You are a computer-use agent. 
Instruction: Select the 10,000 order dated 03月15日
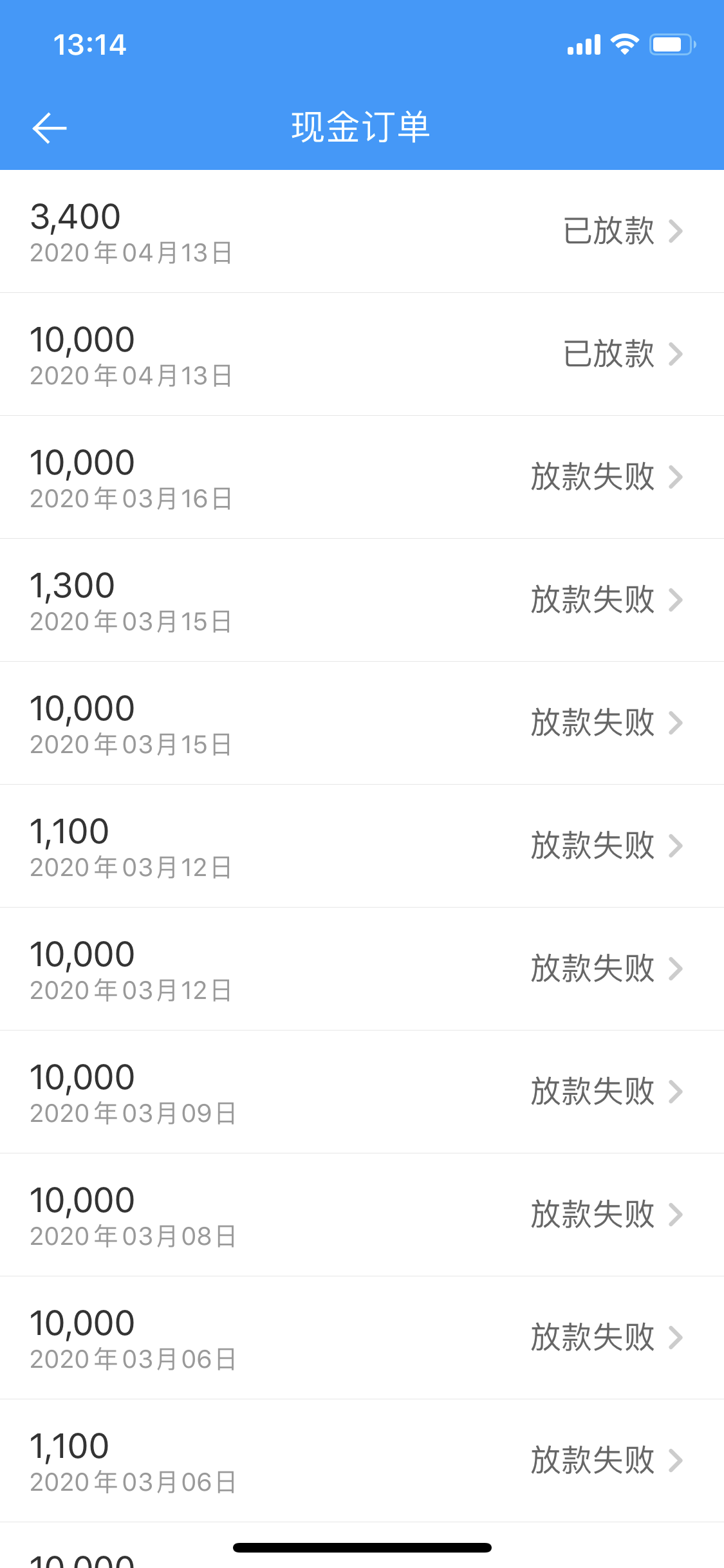click(362, 723)
